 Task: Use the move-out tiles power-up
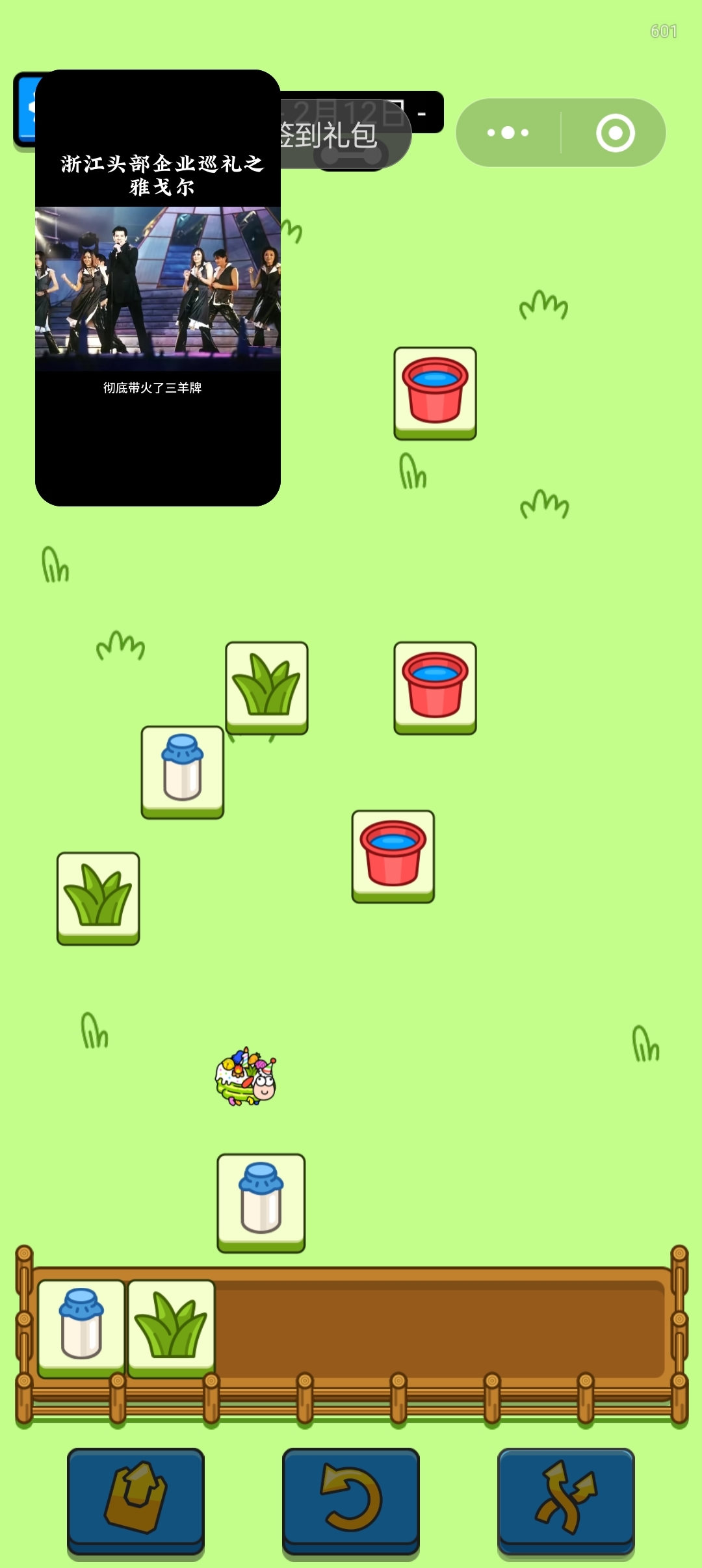pos(136,1501)
